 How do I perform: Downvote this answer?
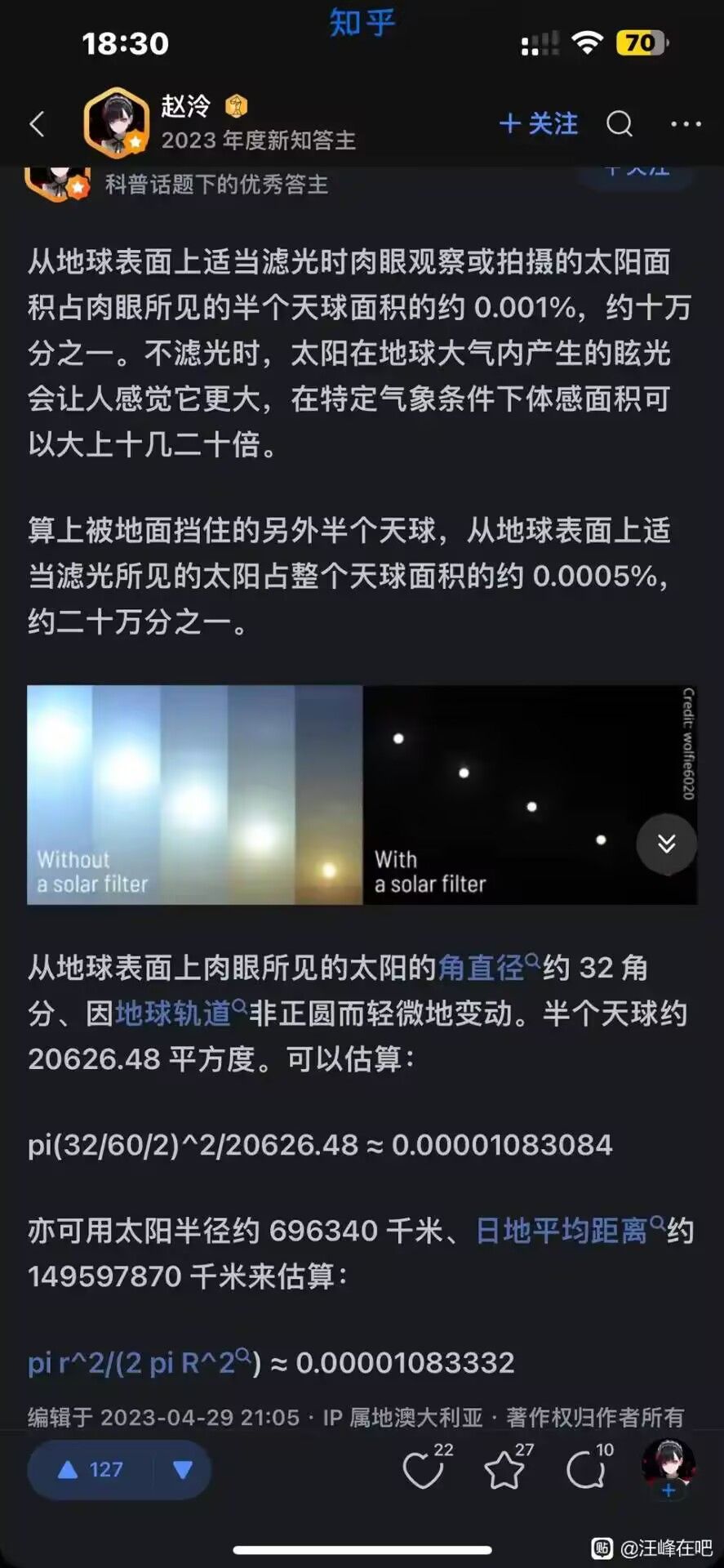coord(183,1470)
